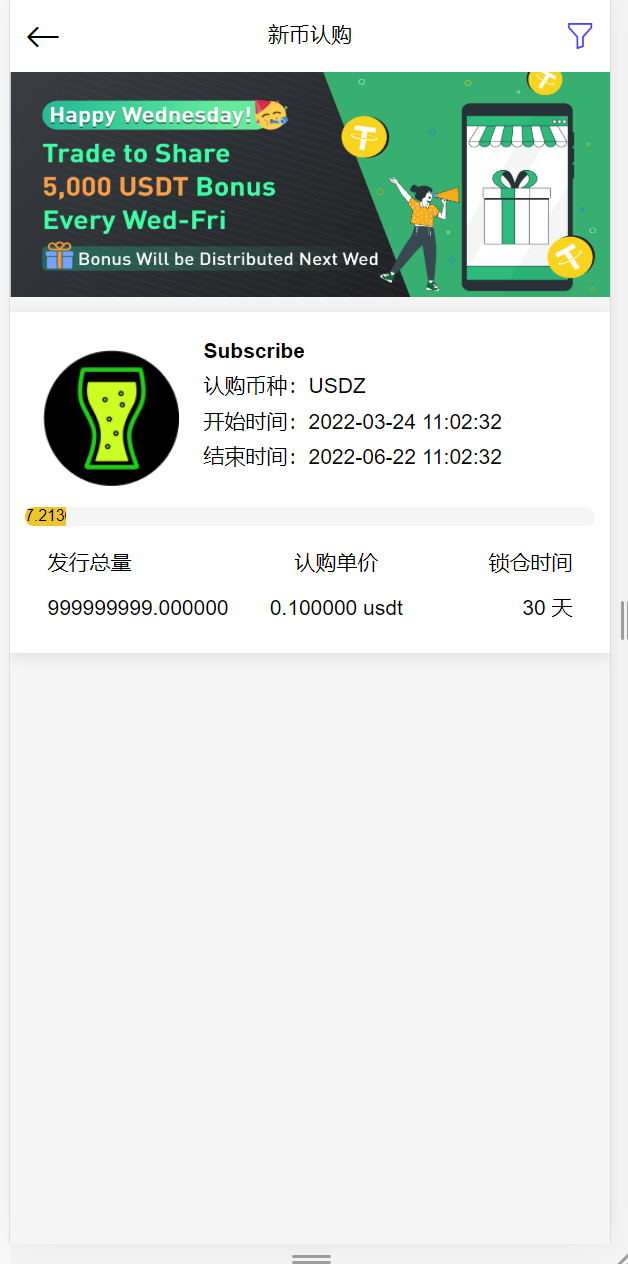This screenshot has height=1264, width=628.
Task: Open the filter funnel icon
Action: pos(579,36)
